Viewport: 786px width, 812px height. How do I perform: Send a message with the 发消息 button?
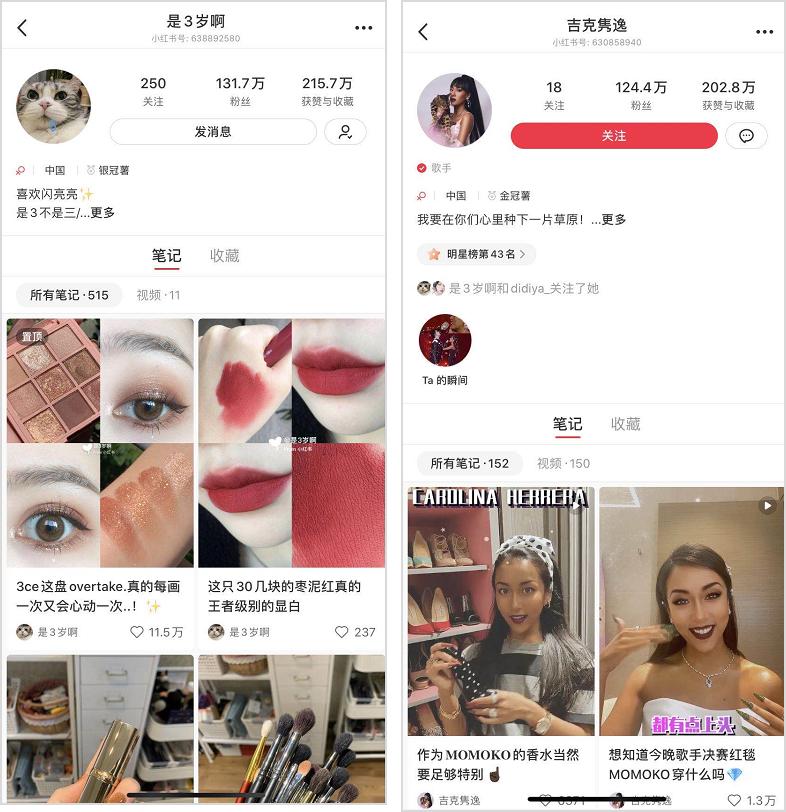(212, 132)
